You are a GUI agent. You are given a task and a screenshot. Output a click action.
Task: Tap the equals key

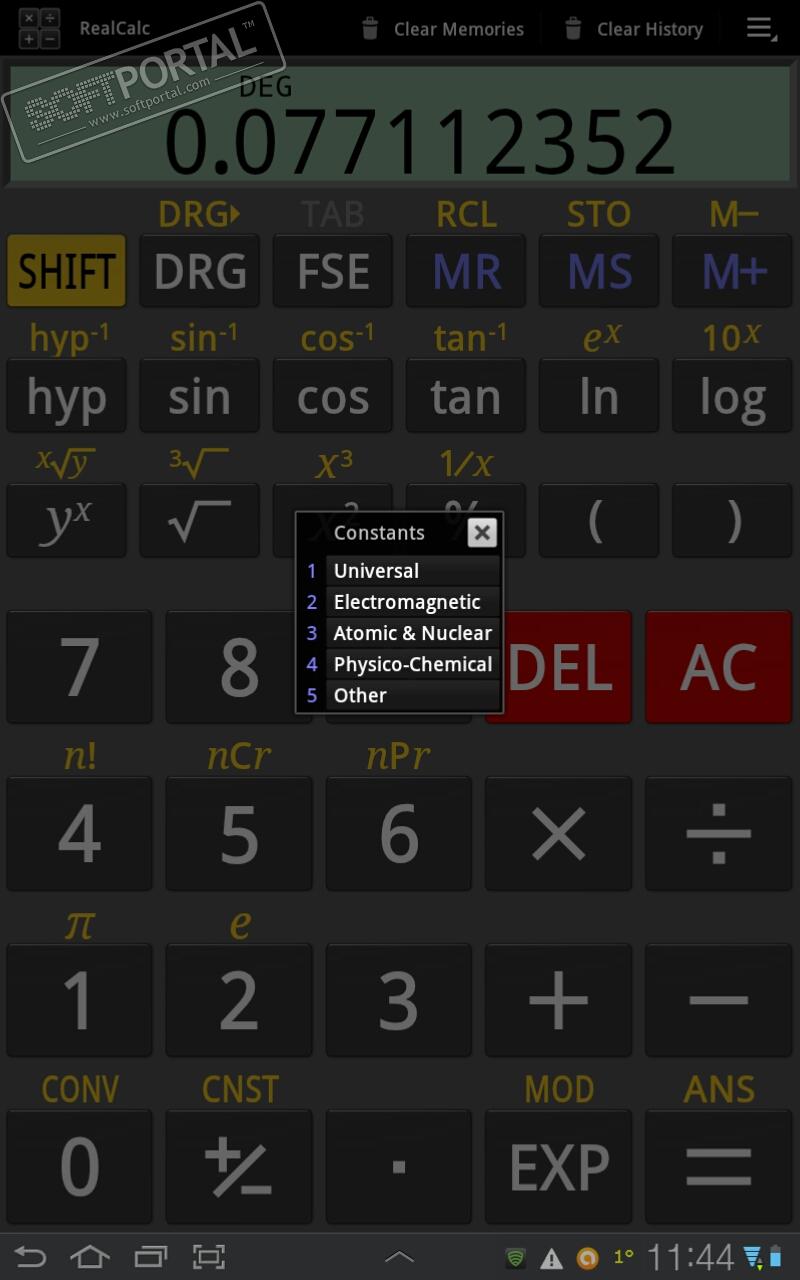(718, 1167)
